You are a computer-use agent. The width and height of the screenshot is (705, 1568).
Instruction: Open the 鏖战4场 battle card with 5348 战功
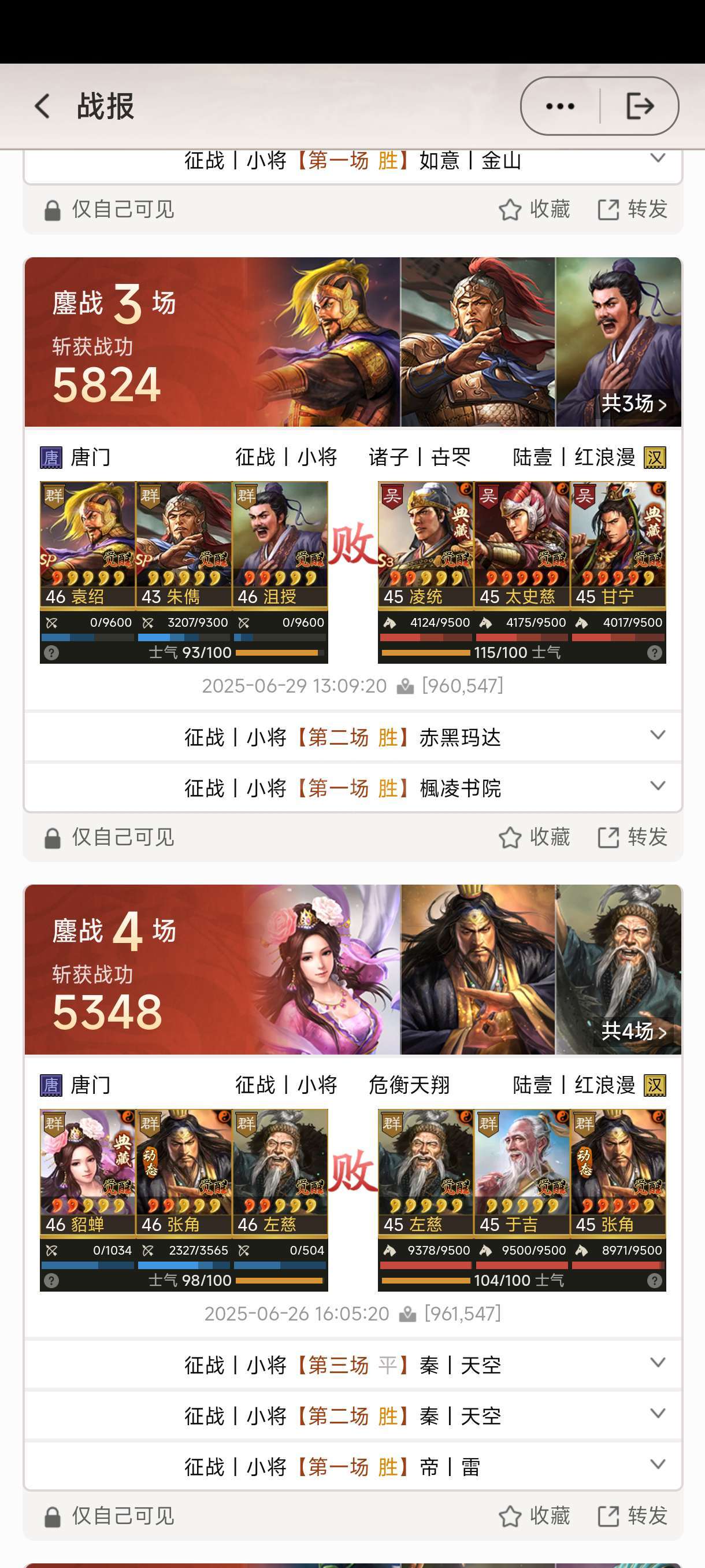coord(353,970)
